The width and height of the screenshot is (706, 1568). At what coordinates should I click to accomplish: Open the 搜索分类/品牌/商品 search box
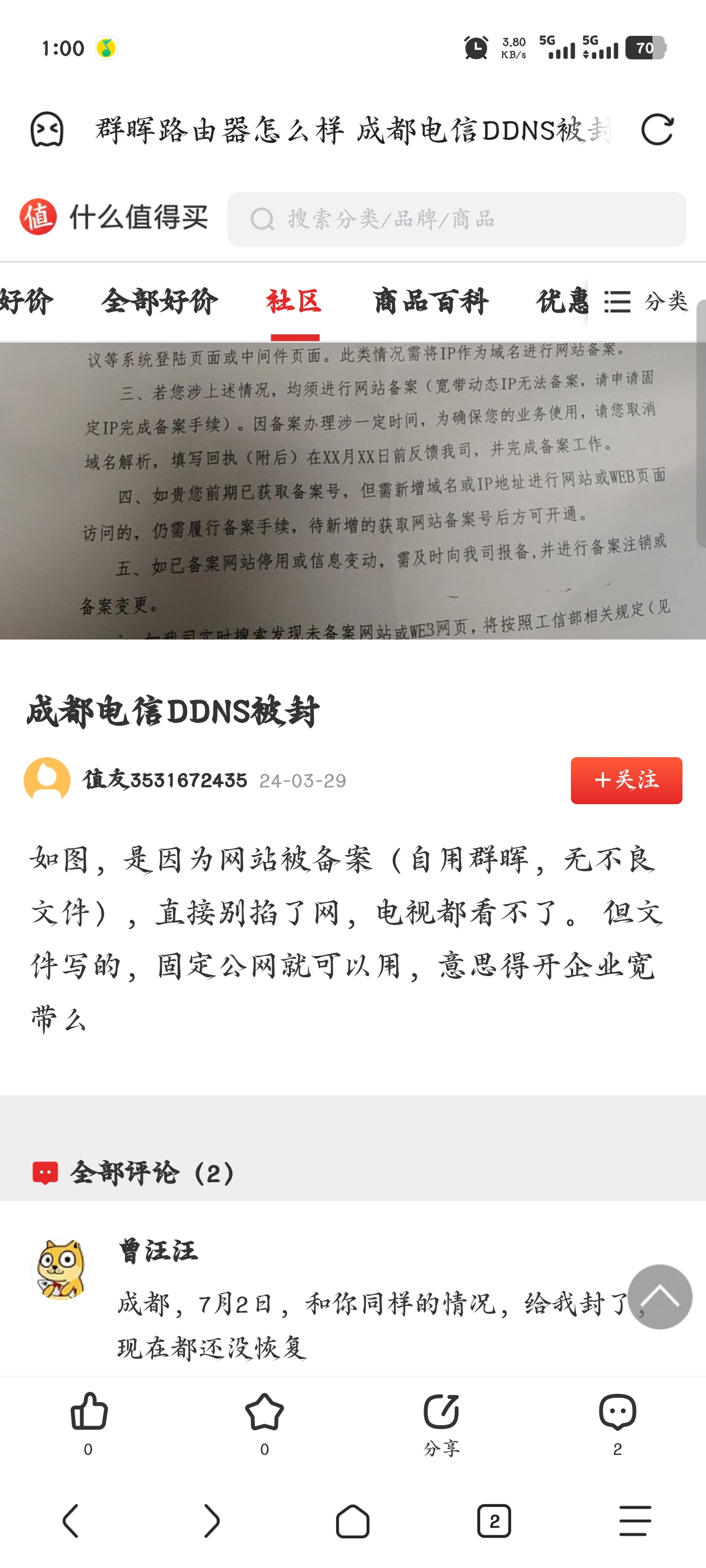(456, 219)
